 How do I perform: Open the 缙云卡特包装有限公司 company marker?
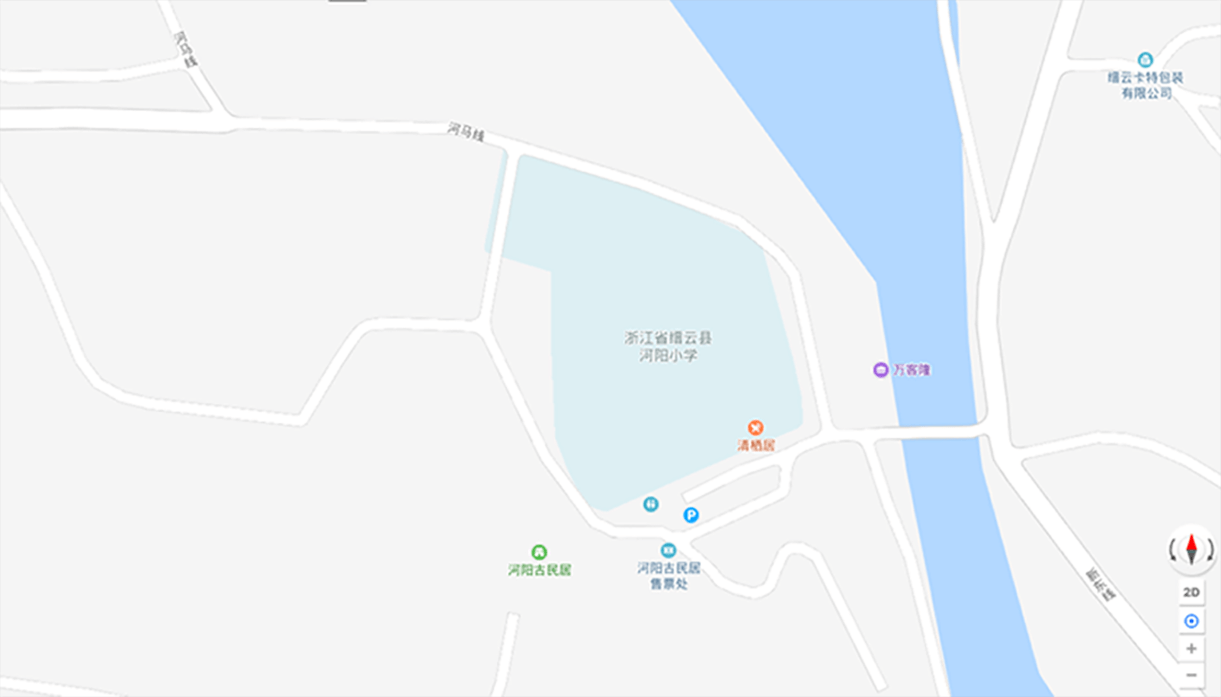click(x=1145, y=60)
